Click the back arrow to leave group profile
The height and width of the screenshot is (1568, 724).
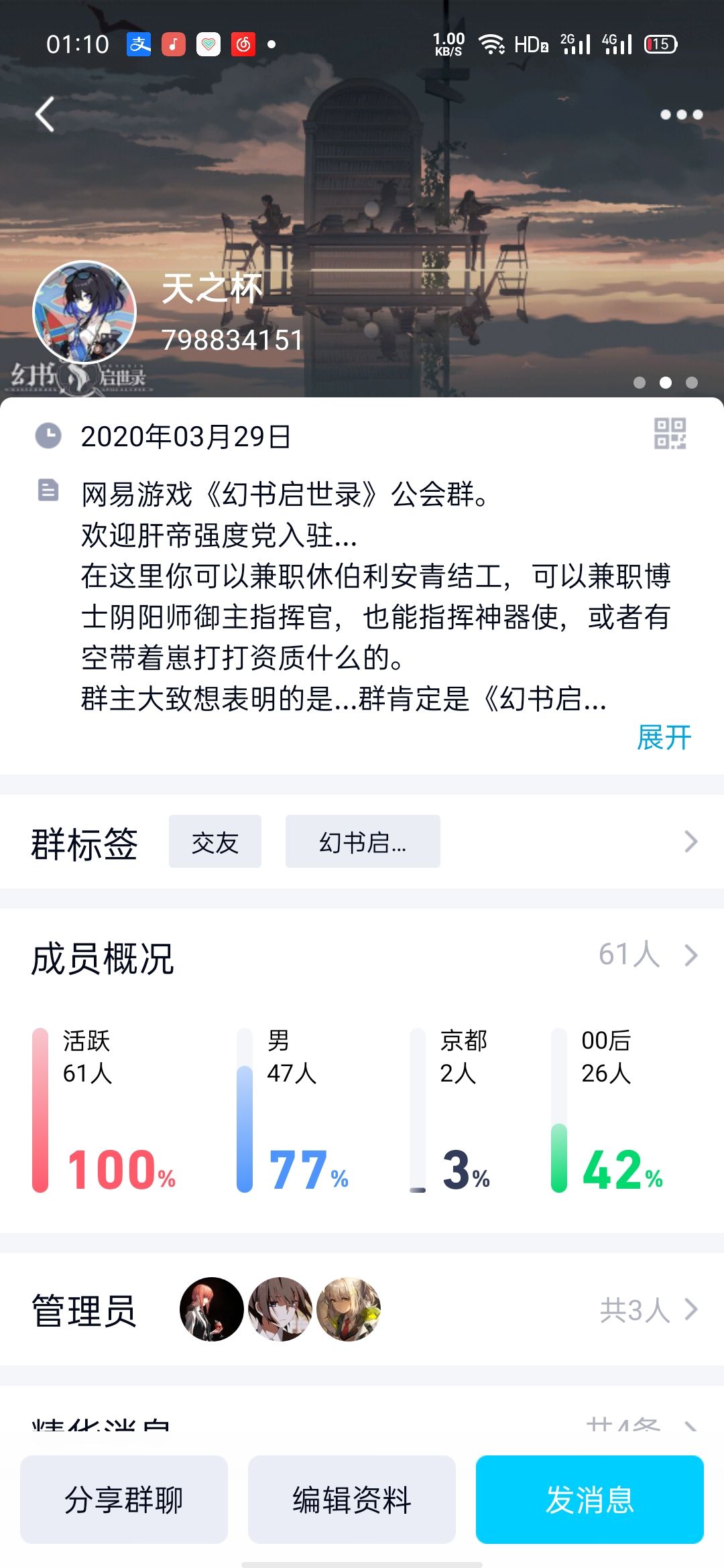click(x=45, y=115)
